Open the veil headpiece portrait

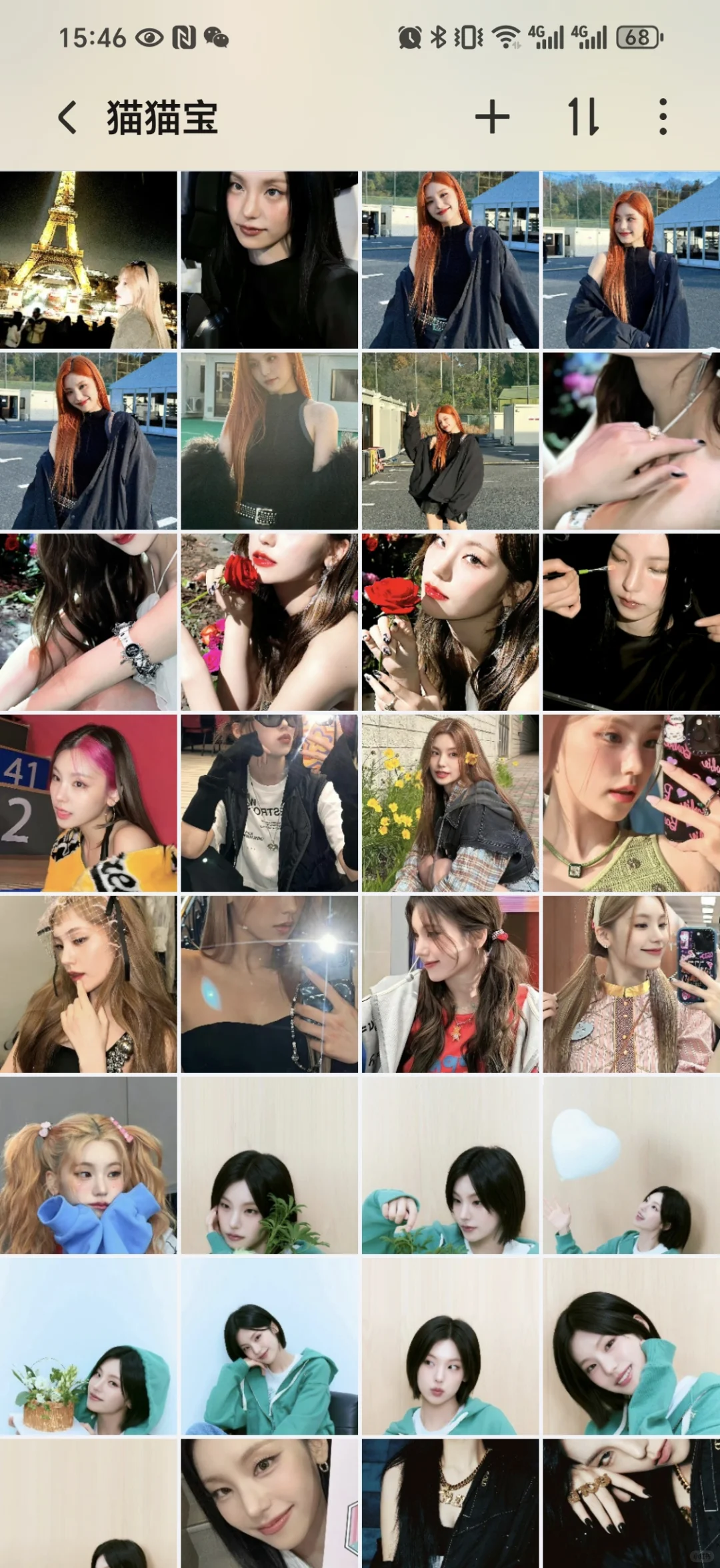click(89, 984)
